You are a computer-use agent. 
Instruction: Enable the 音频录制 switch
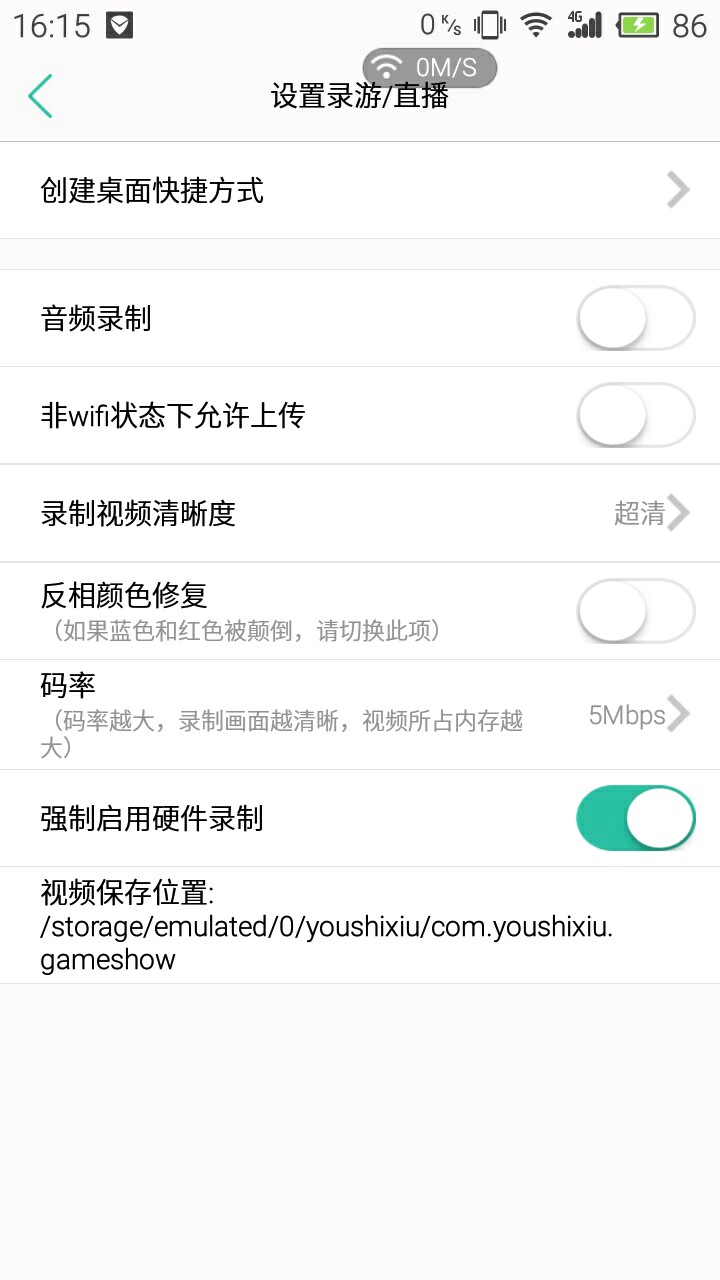635,319
